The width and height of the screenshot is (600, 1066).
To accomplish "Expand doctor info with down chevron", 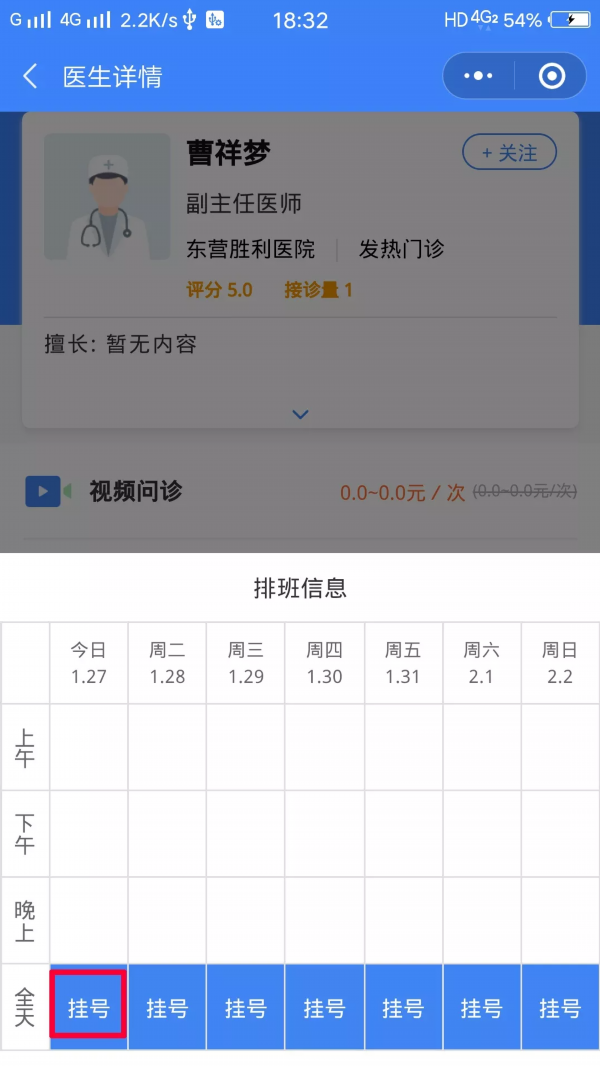I will [300, 414].
